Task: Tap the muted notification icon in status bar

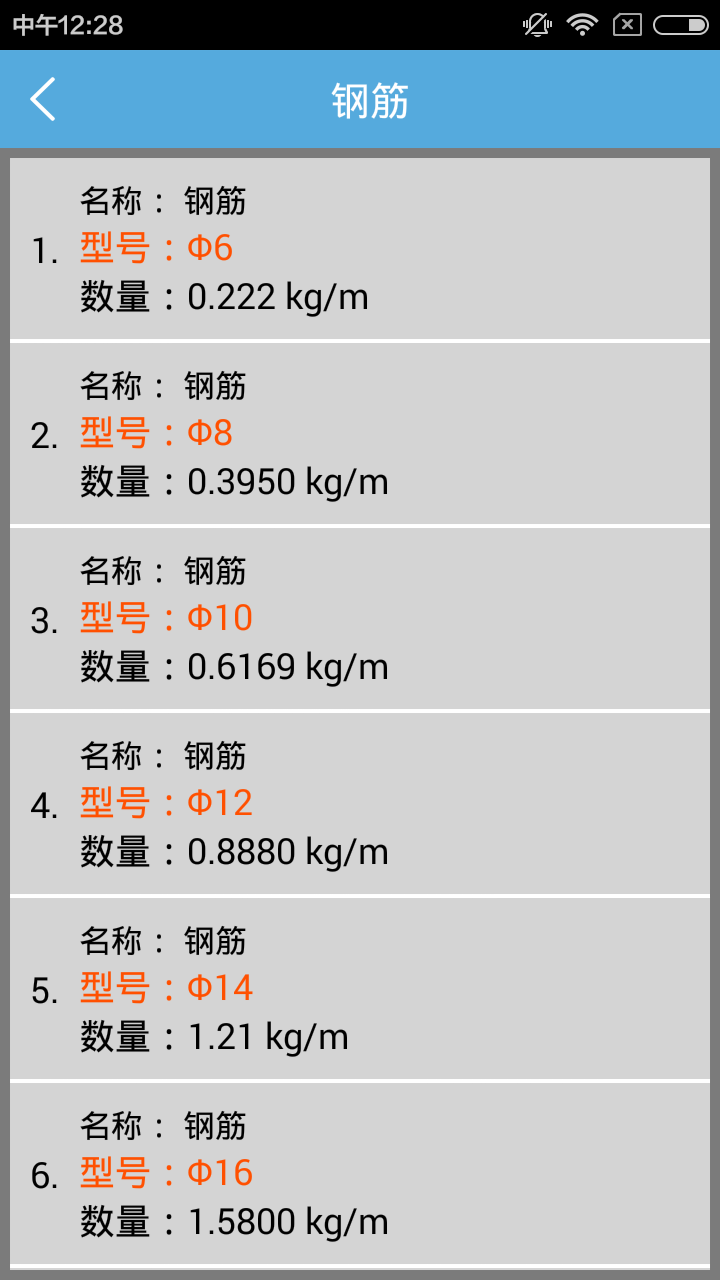Action: tap(536, 24)
